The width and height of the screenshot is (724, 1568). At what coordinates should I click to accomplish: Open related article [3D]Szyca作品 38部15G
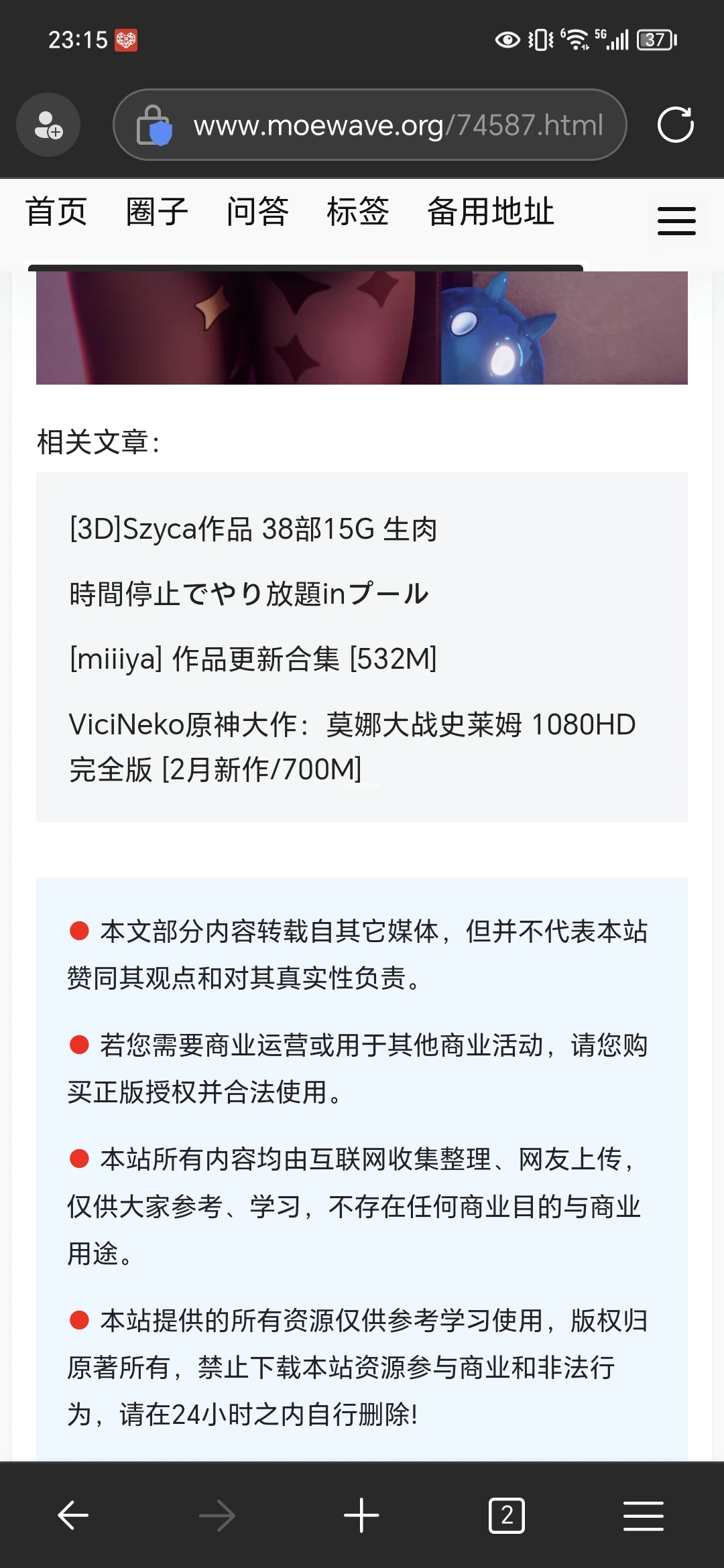tap(253, 529)
